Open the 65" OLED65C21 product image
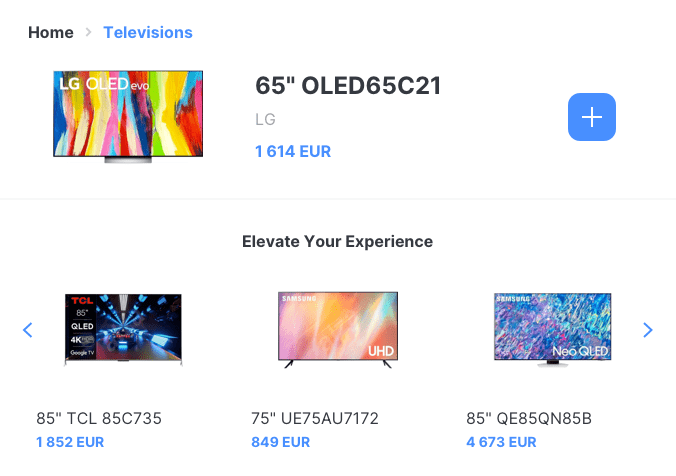Screen dimensions: 676x476 point(128,117)
